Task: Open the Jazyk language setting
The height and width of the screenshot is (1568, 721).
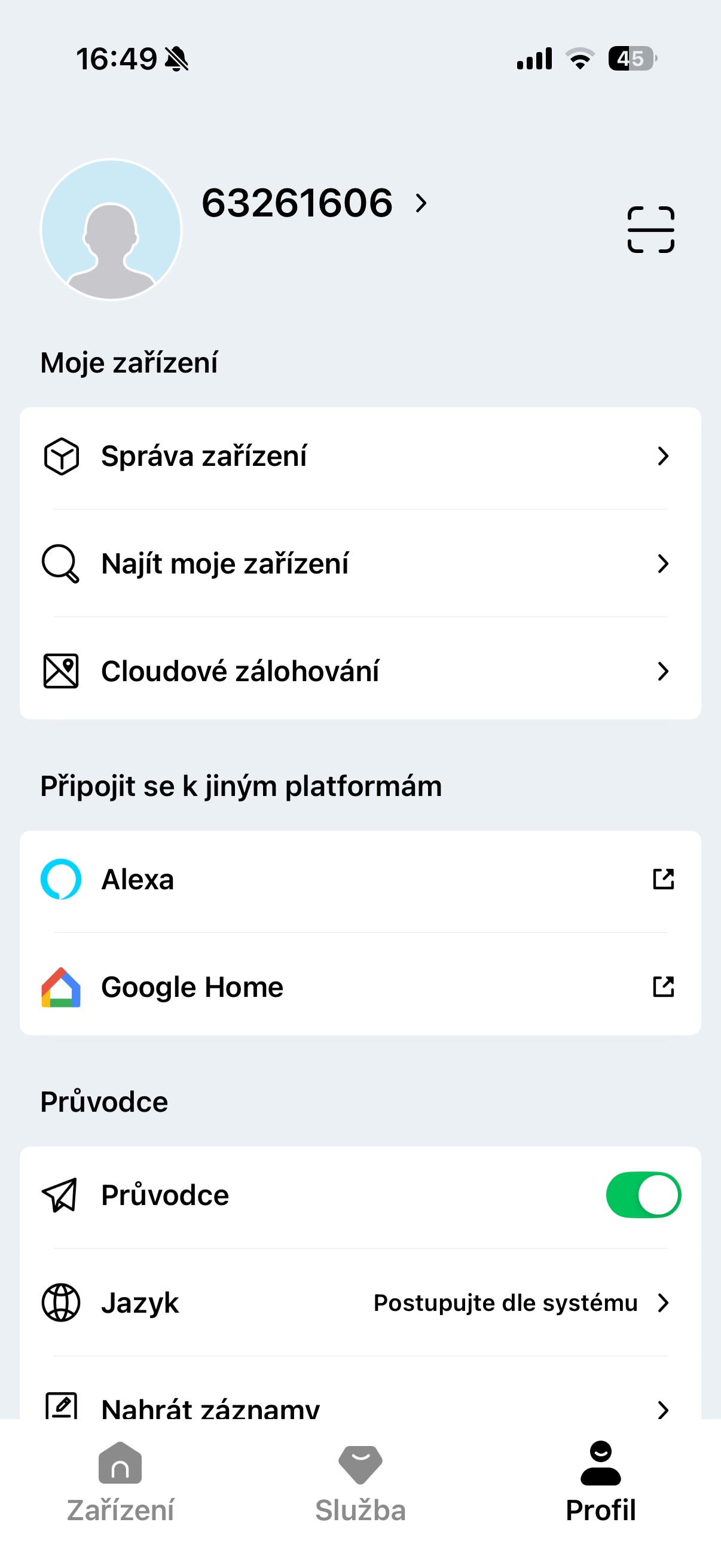Action: point(360,1302)
